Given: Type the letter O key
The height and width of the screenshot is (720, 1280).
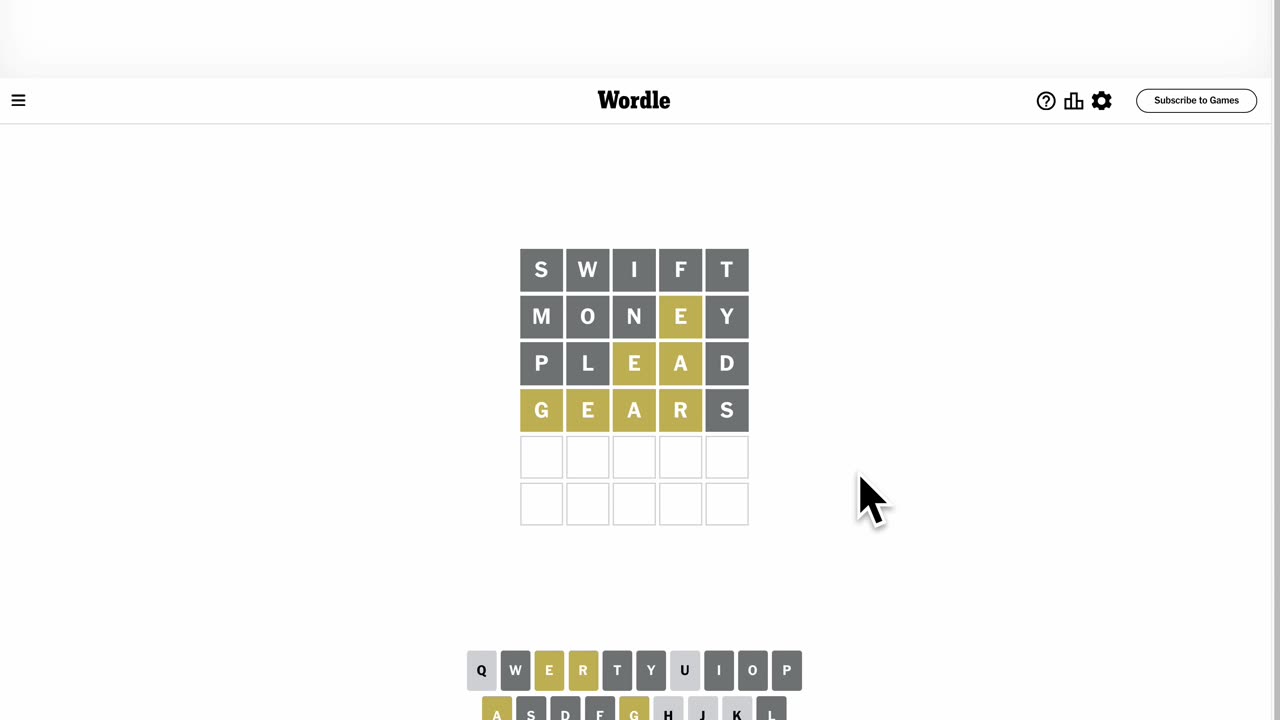Looking at the screenshot, I should click(x=752, y=671).
